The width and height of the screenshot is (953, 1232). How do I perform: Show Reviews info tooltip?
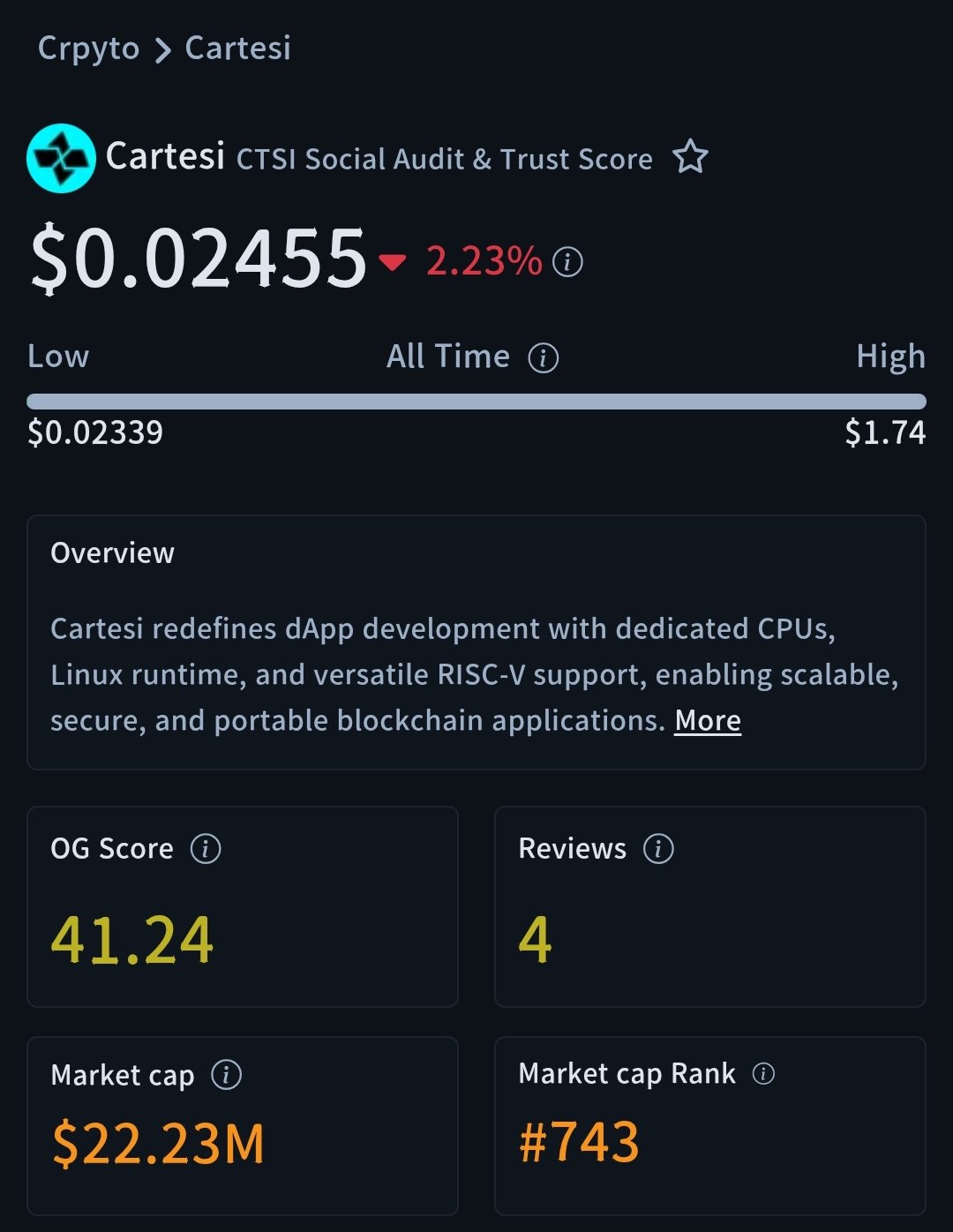pyautogui.click(x=658, y=849)
